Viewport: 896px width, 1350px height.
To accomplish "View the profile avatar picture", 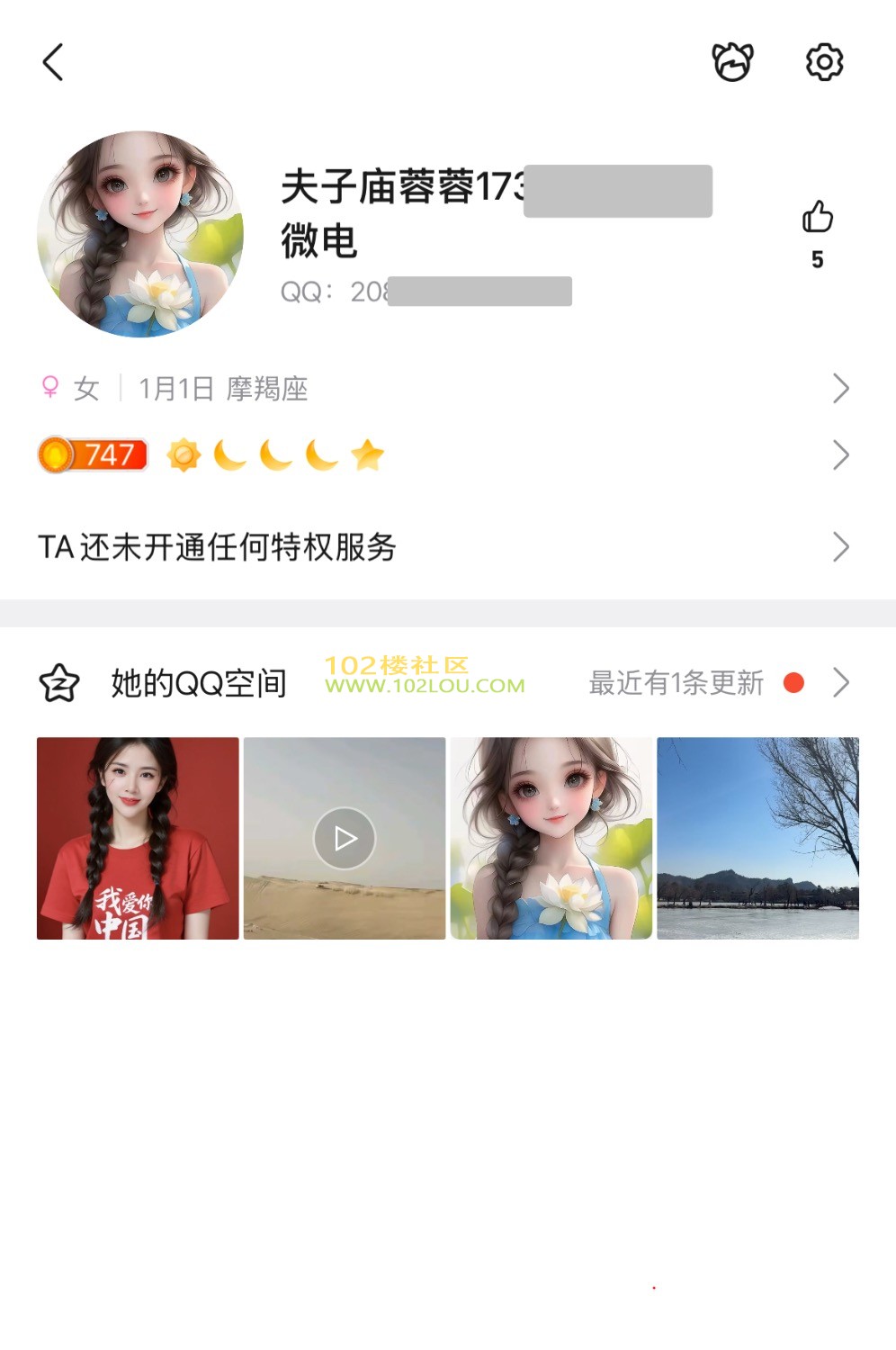I will 140,234.
